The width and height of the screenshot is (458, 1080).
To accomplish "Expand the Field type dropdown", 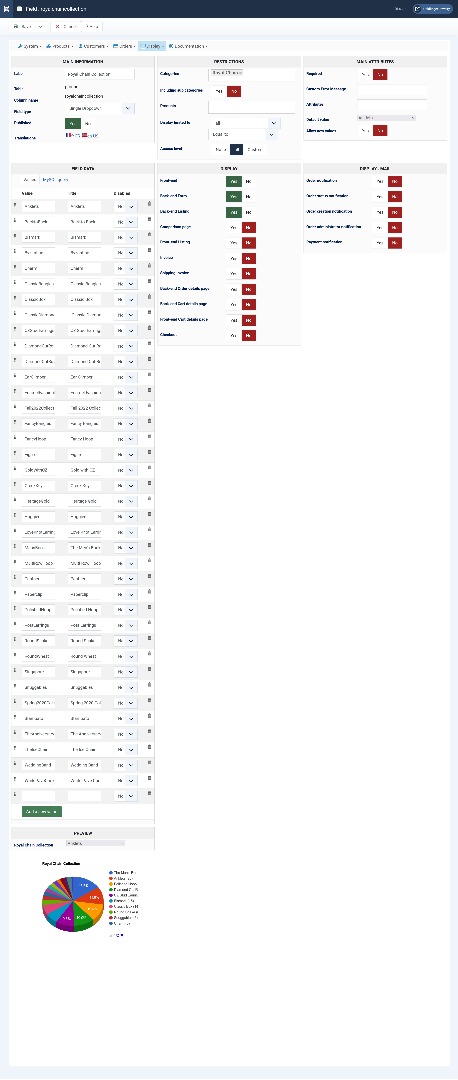I will pyautogui.click(x=99, y=108).
